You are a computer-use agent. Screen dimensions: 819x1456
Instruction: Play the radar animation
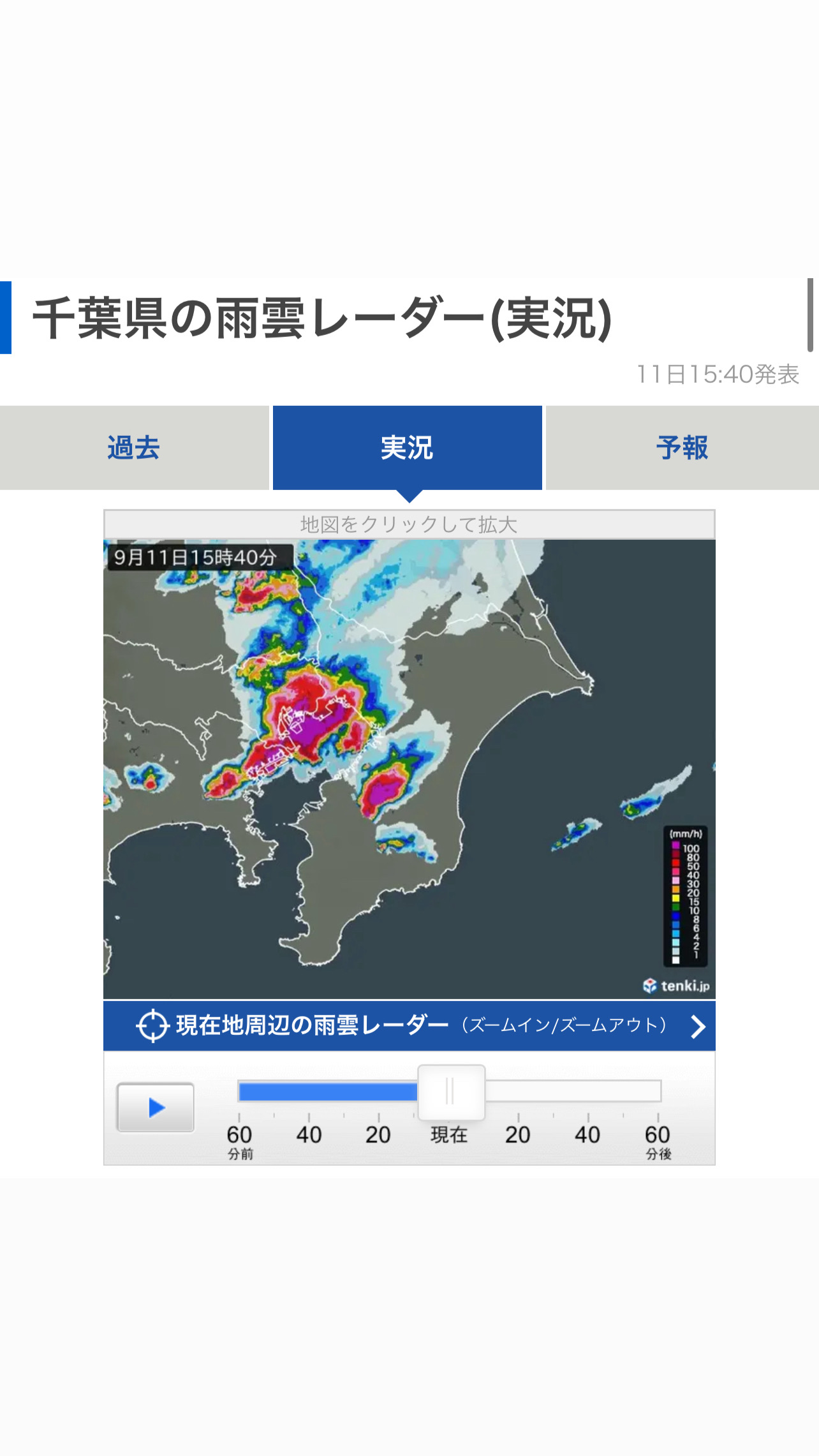click(x=156, y=1108)
